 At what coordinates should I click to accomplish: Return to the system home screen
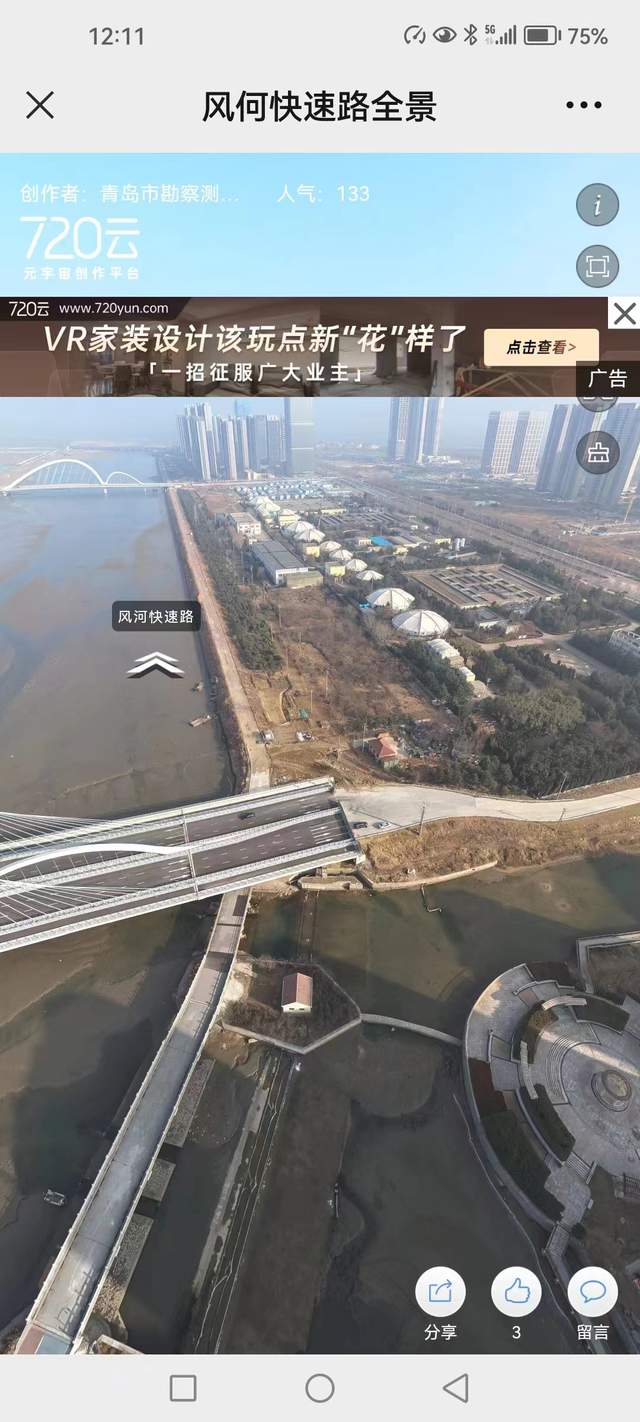[320, 1388]
